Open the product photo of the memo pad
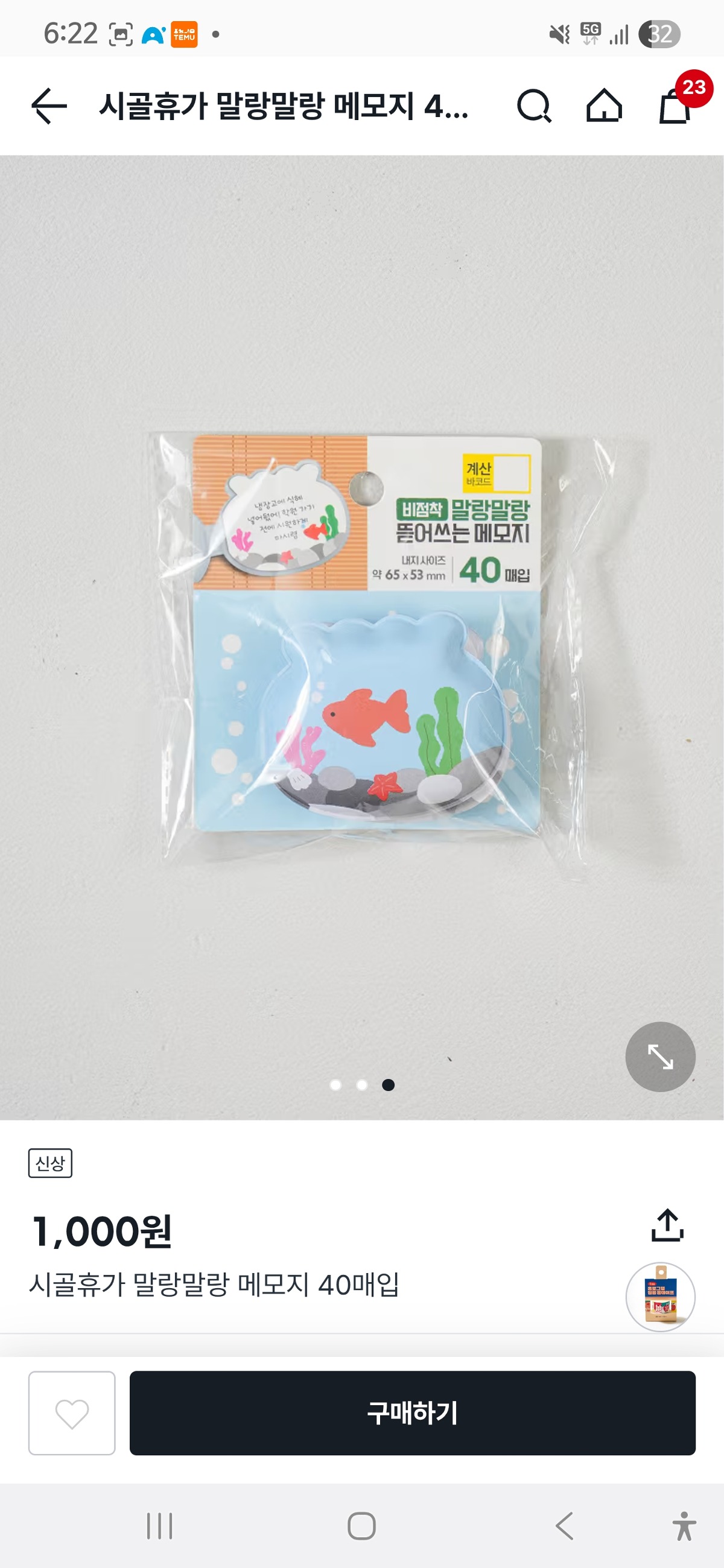724x1568 pixels. [366, 633]
